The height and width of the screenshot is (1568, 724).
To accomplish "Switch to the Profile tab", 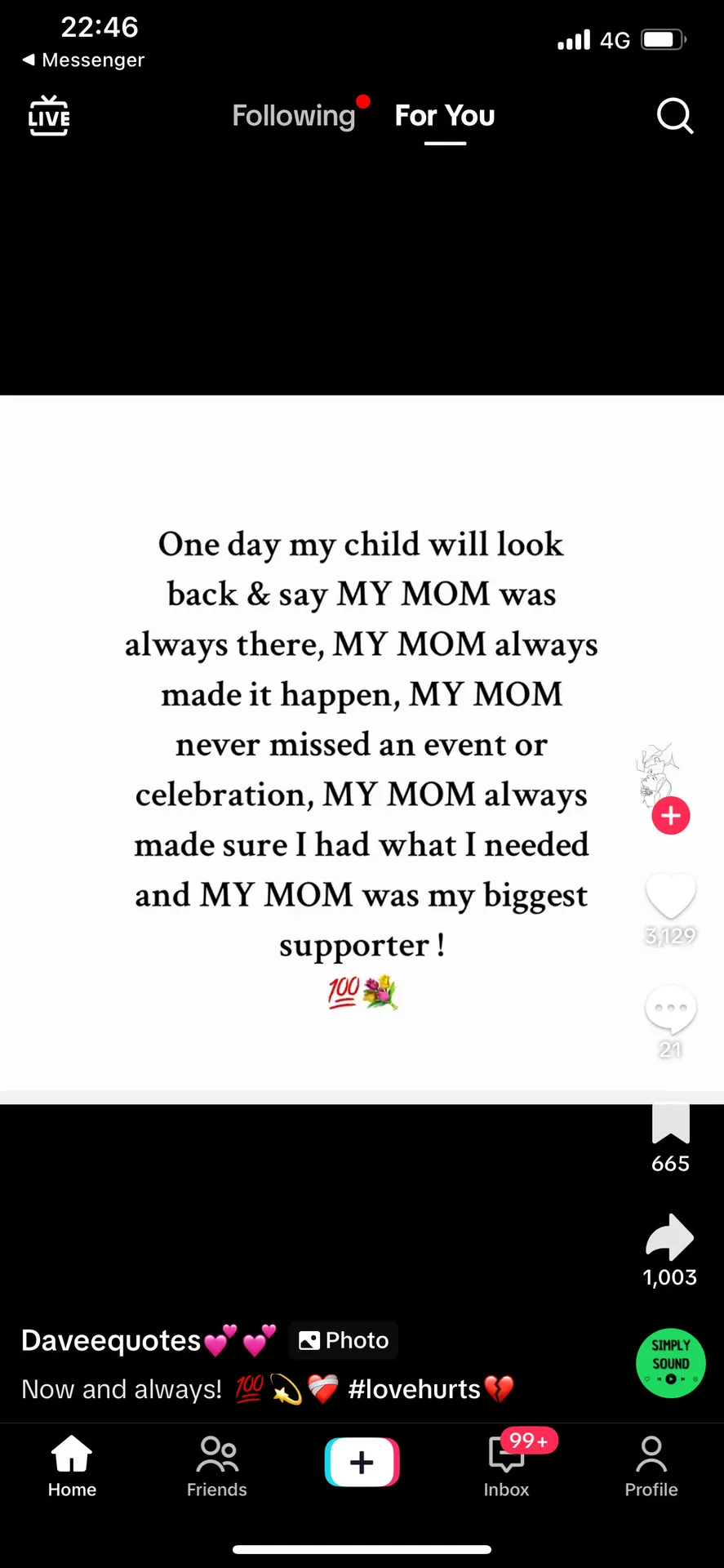I will pos(651,1467).
